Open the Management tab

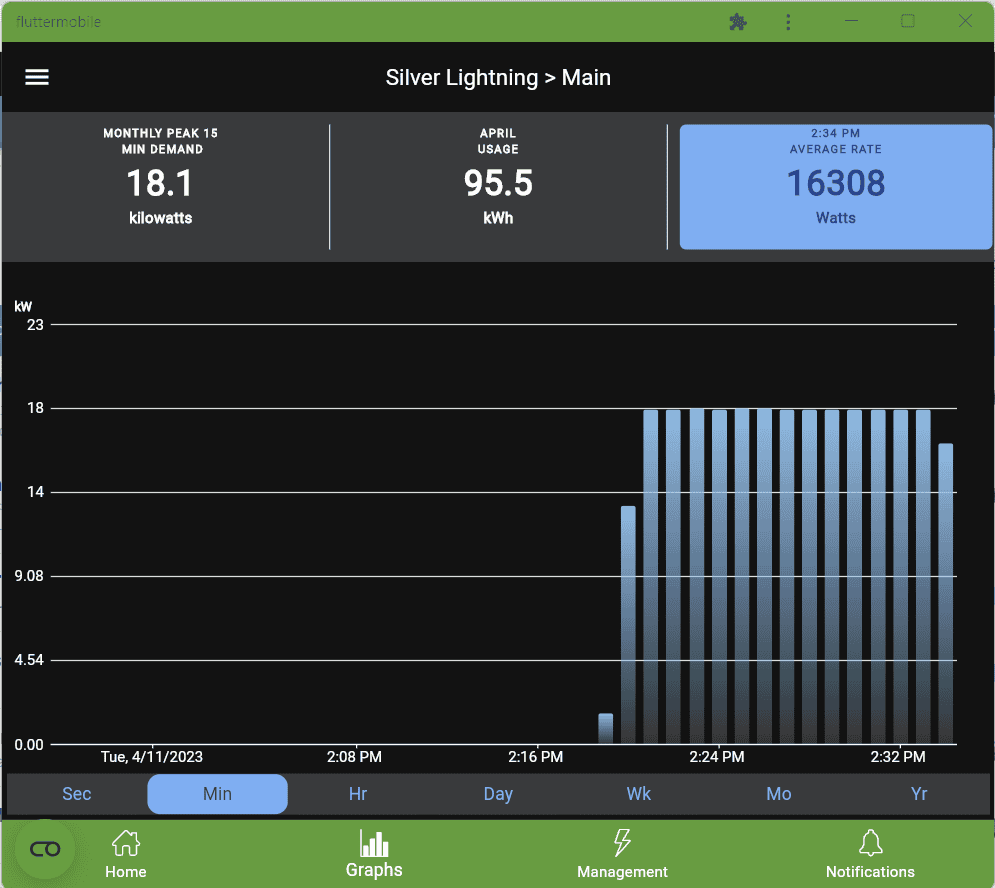[x=622, y=854]
